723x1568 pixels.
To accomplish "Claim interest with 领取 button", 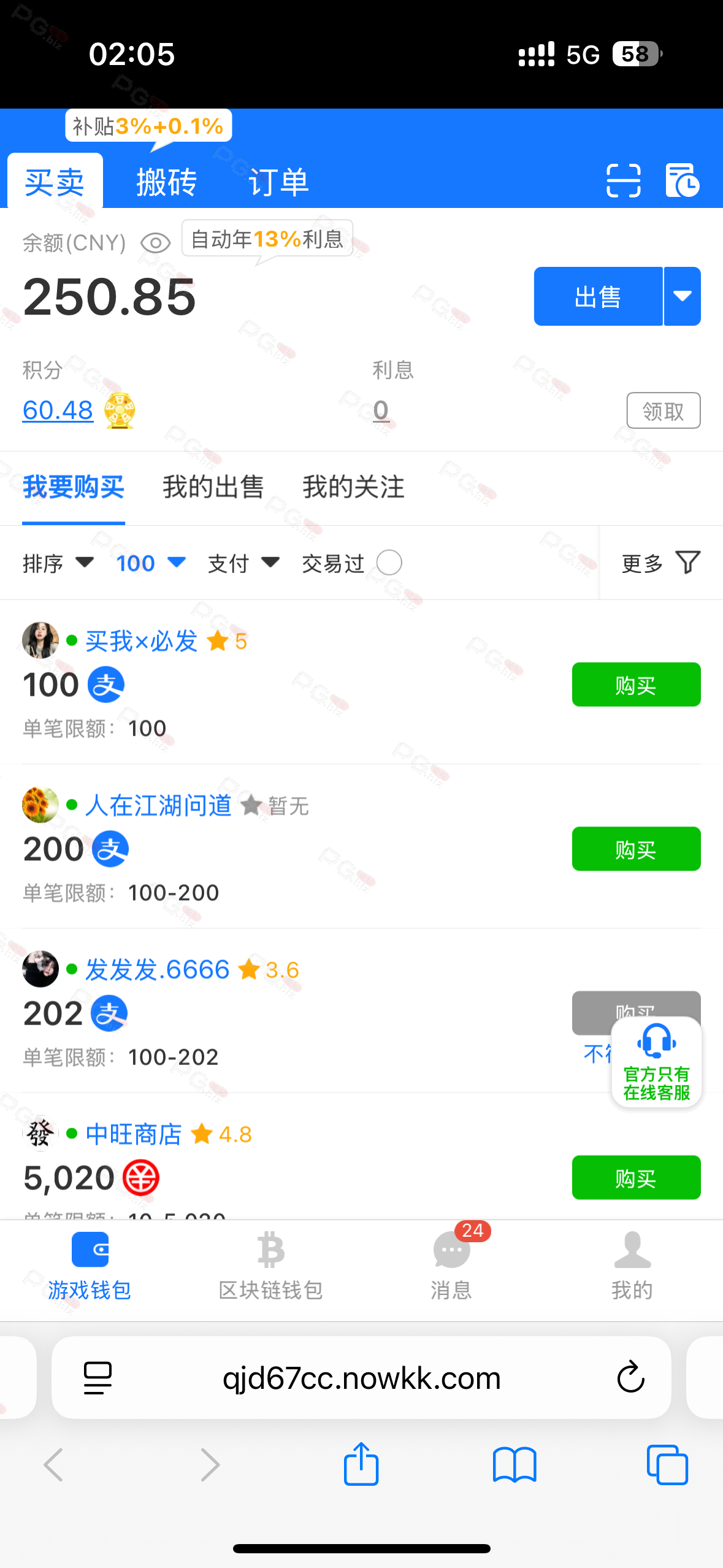I will point(664,410).
